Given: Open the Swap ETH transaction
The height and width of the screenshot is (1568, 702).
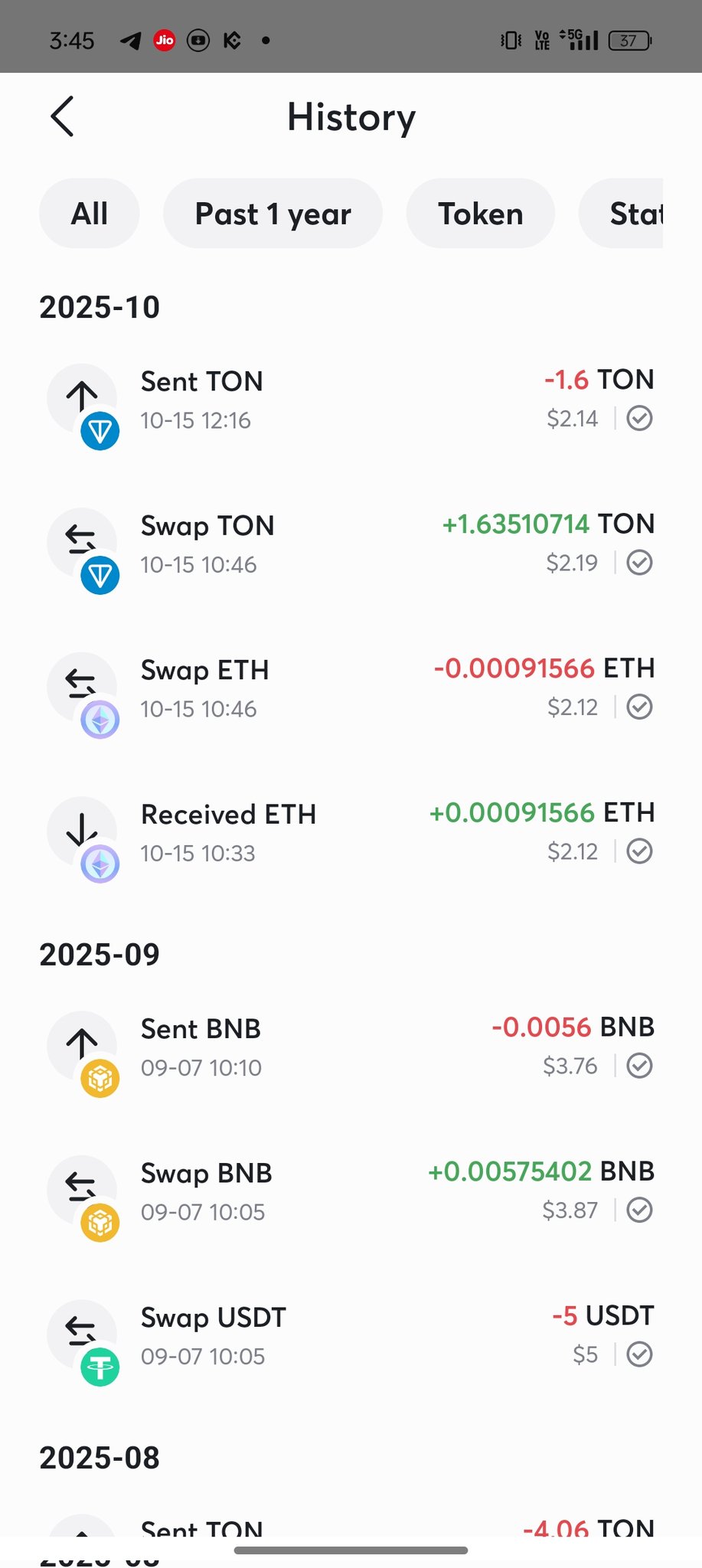Looking at the screenshot, I should click(351, 688).
